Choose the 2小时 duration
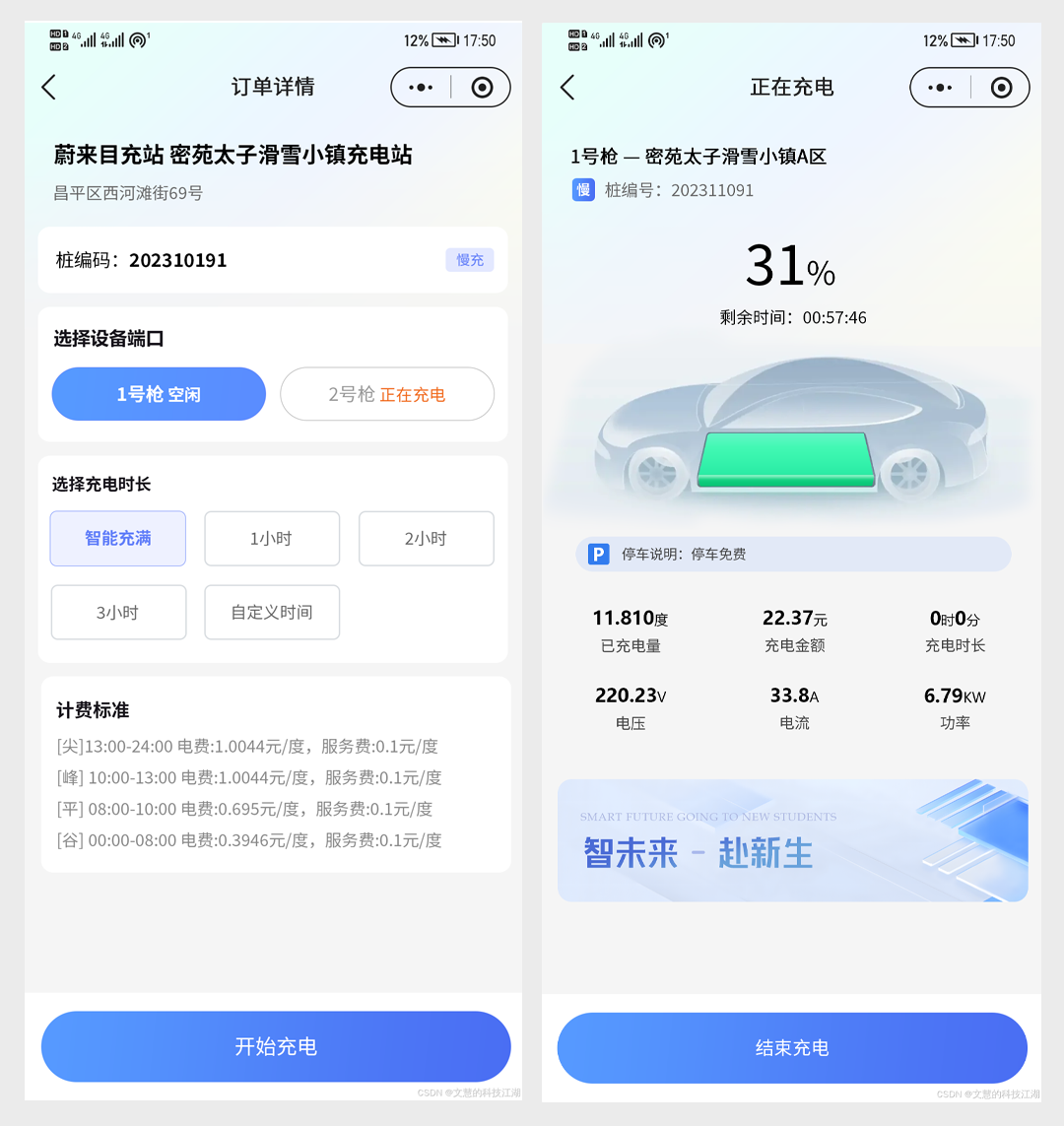Image resolution: width=1064 pixels, height=1126 pixels. click(426, 539)
